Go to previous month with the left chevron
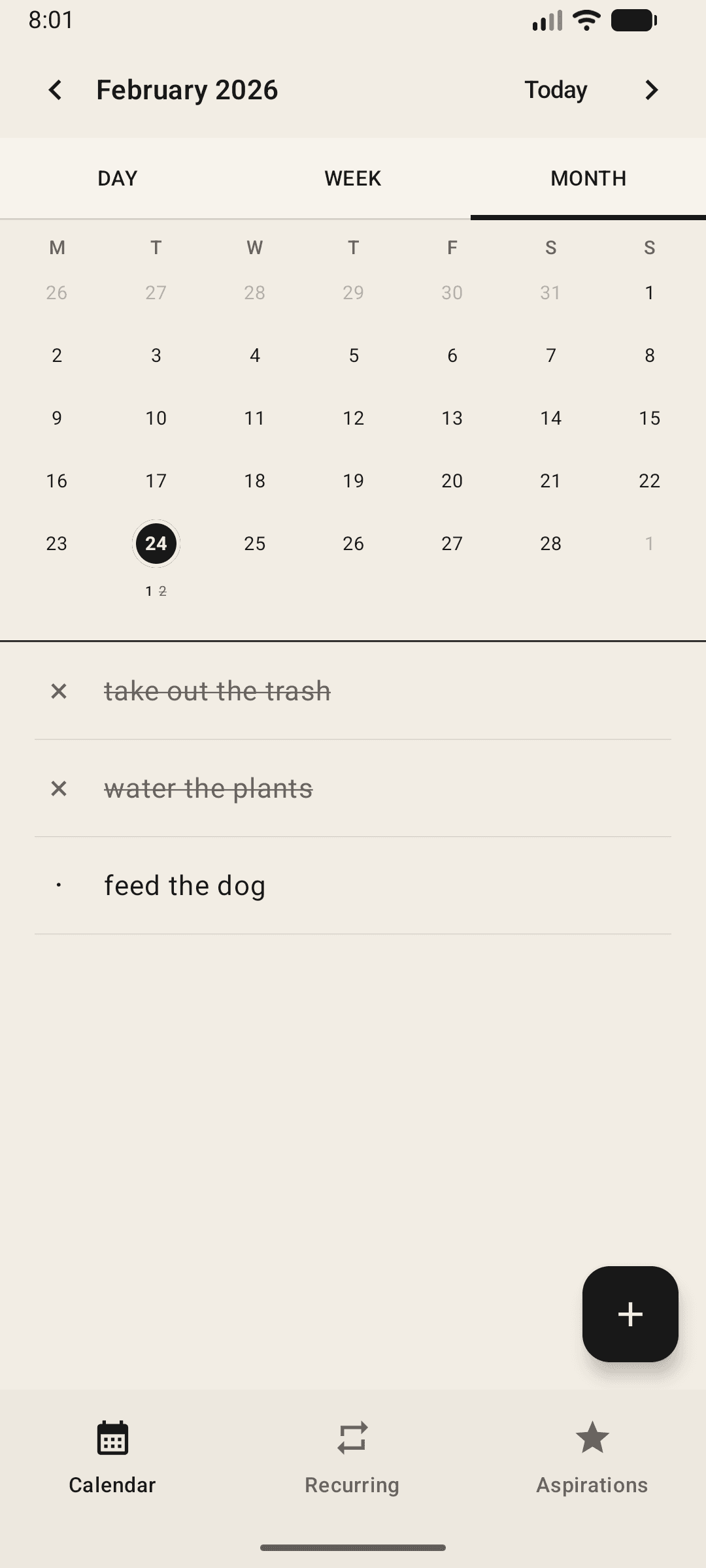Screen dimensions: 706x1568 55,90
